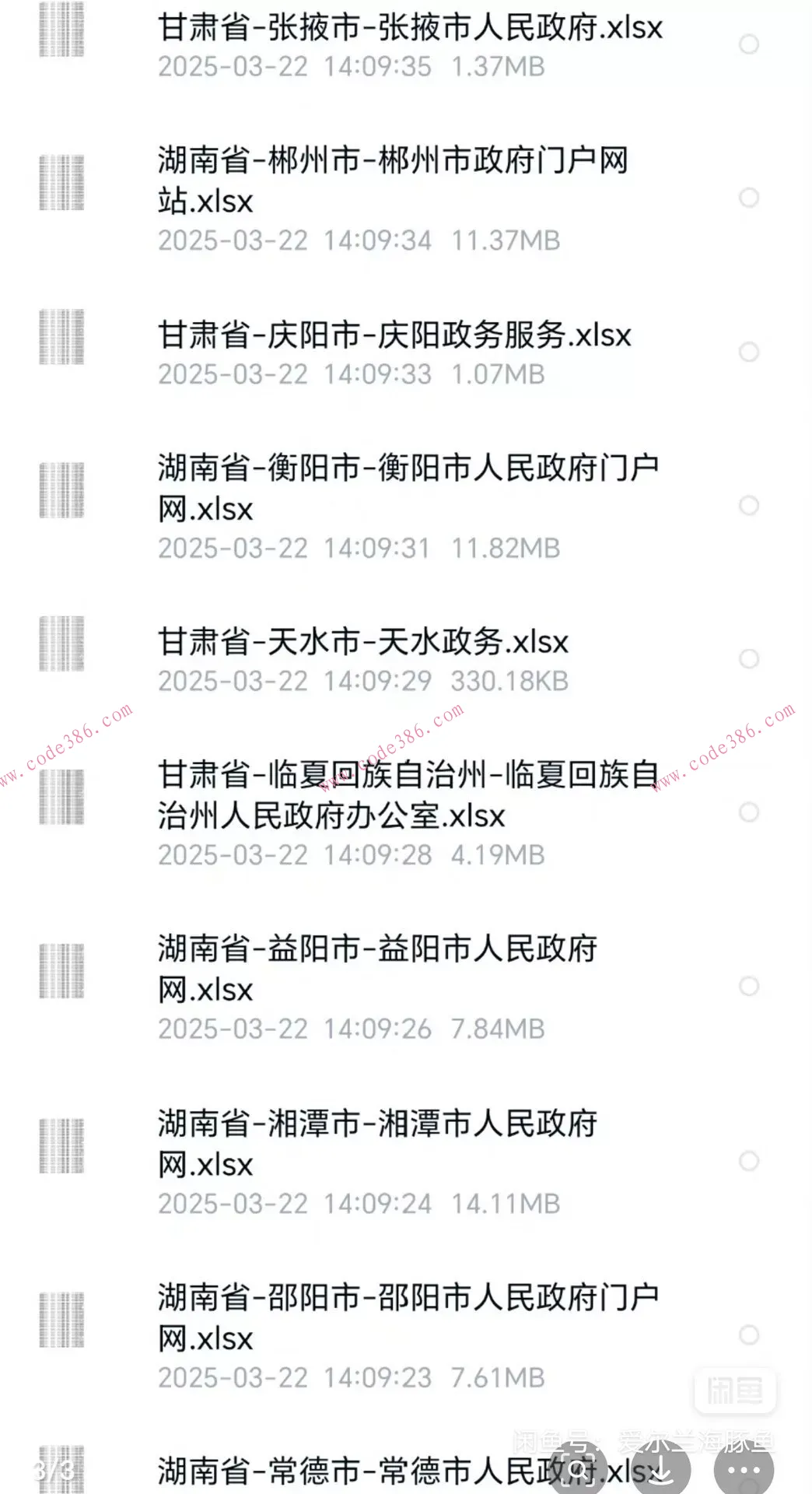This screenshot has height=1494, width=812.
Task: Select the circle beside 天水政务.xlsx
Action: (750, 660)
